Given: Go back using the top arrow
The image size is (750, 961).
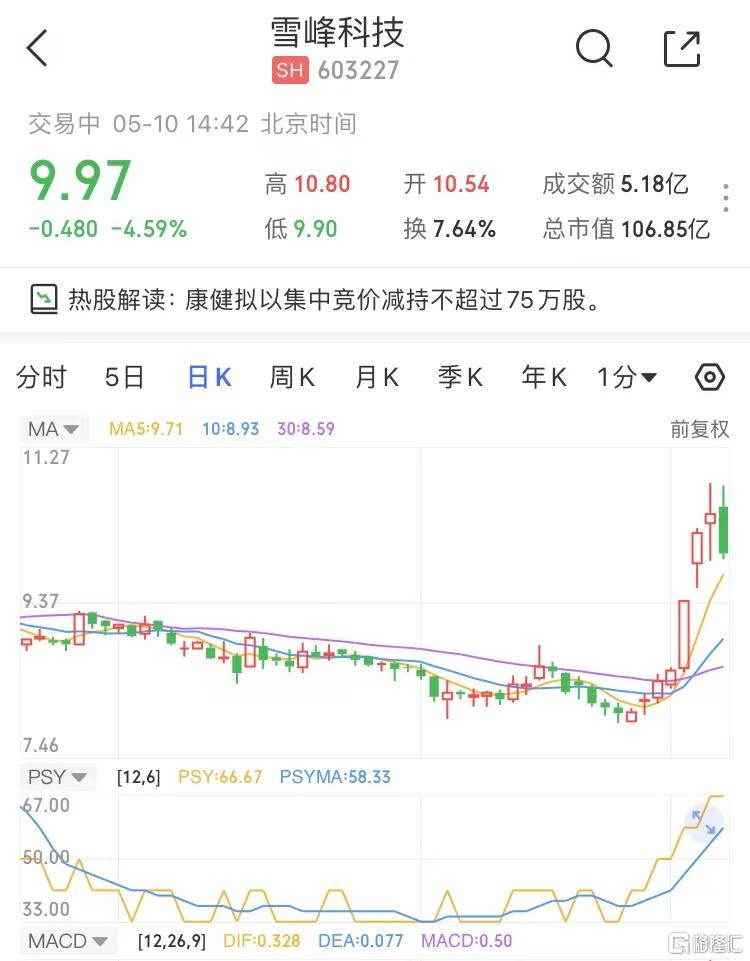Looking at the screenshot, I should click(x=38, y=48).
